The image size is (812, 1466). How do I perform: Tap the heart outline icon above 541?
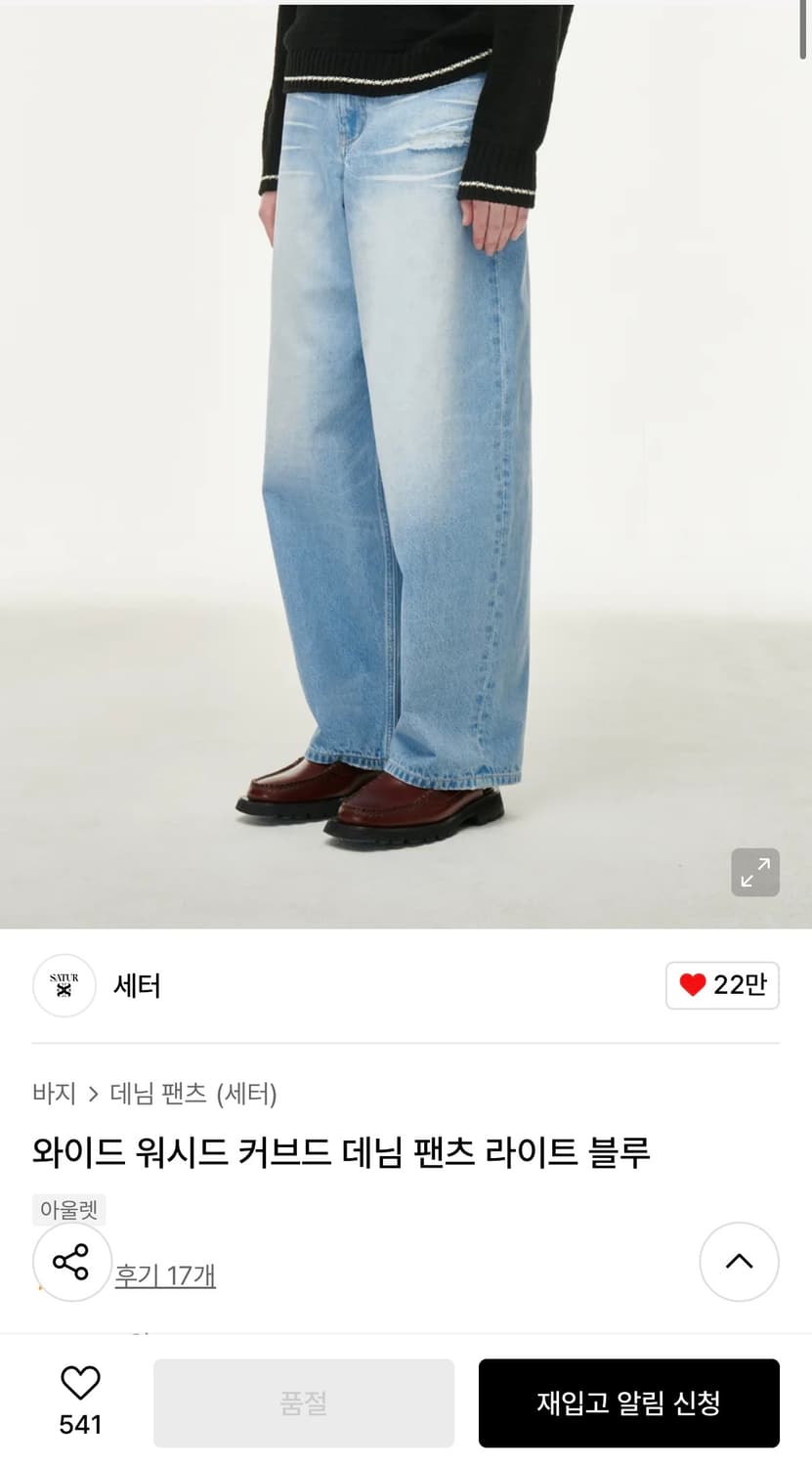coord(80,1384)
